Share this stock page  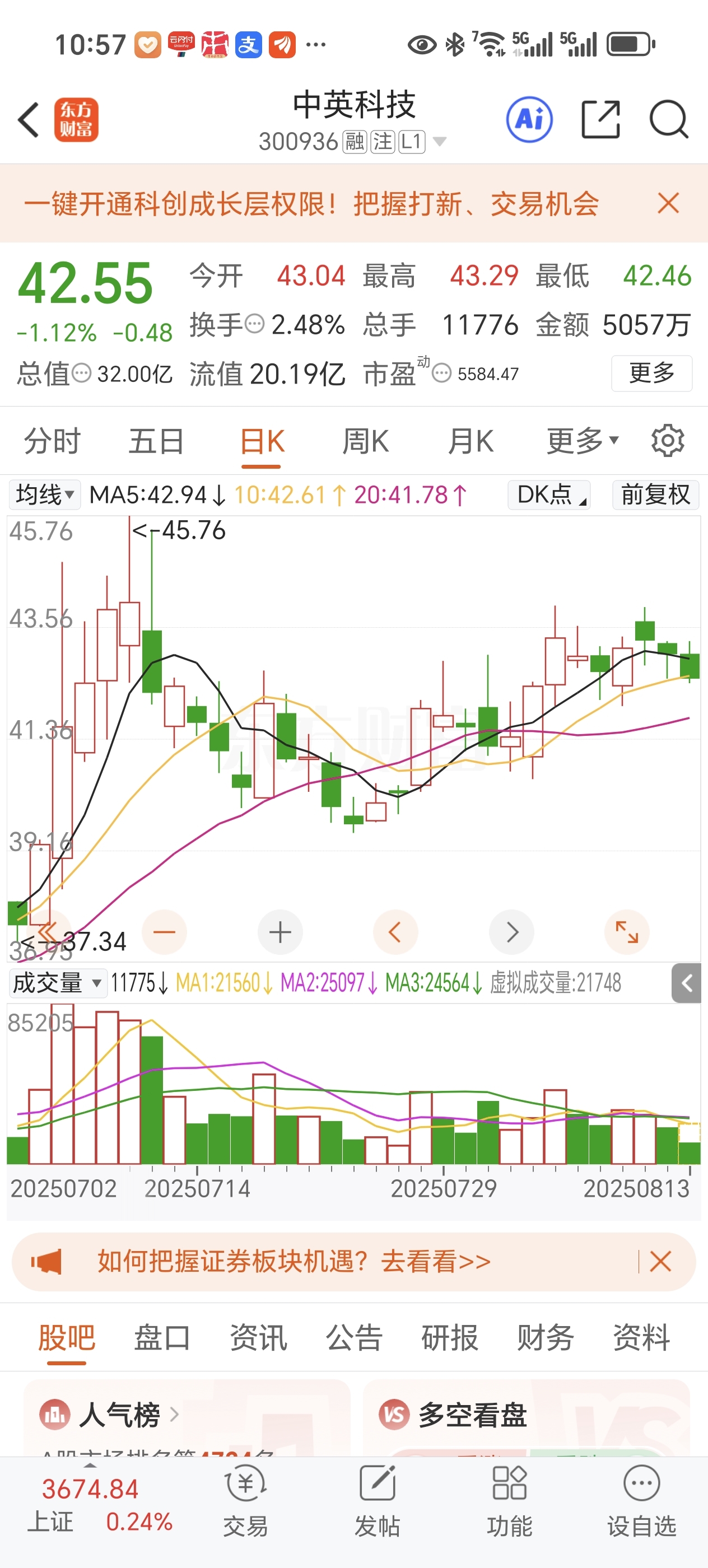click(x=601, y=120)
